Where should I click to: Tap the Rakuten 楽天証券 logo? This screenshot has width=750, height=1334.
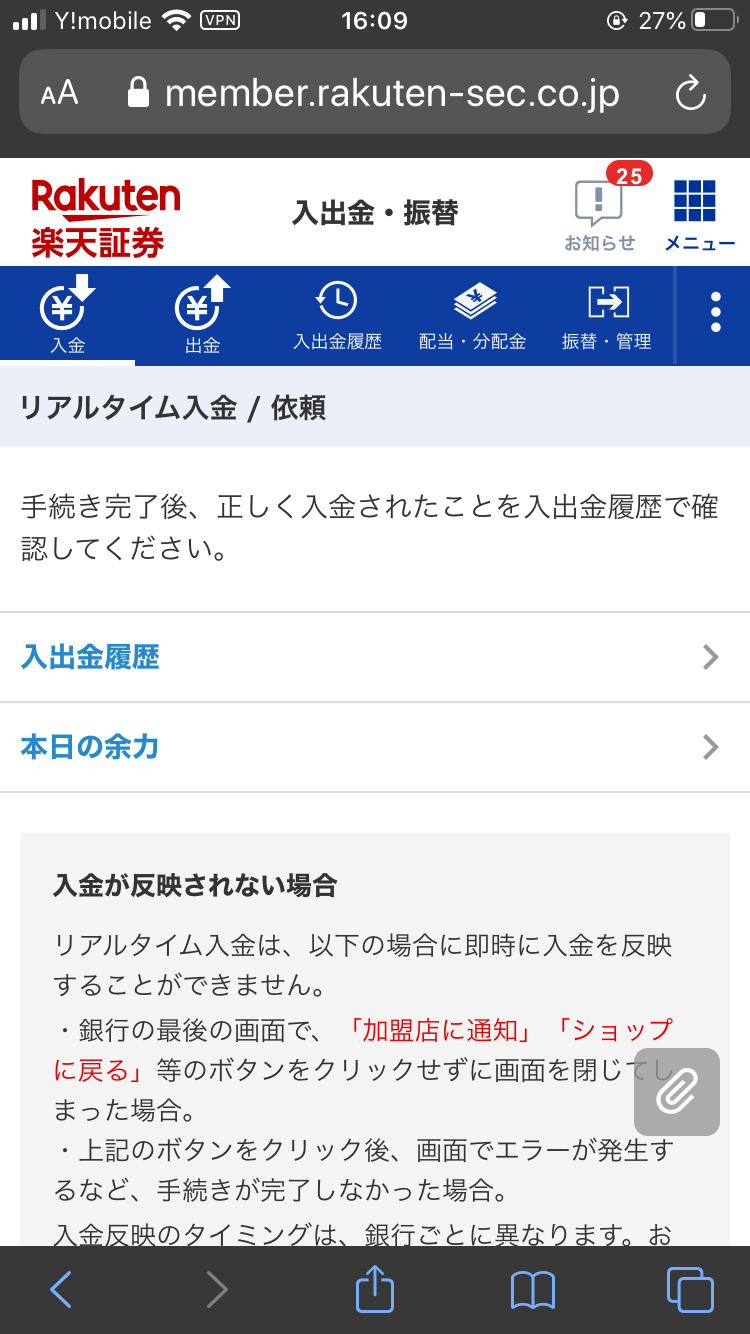pyautogui.click(x=104, y=216)
